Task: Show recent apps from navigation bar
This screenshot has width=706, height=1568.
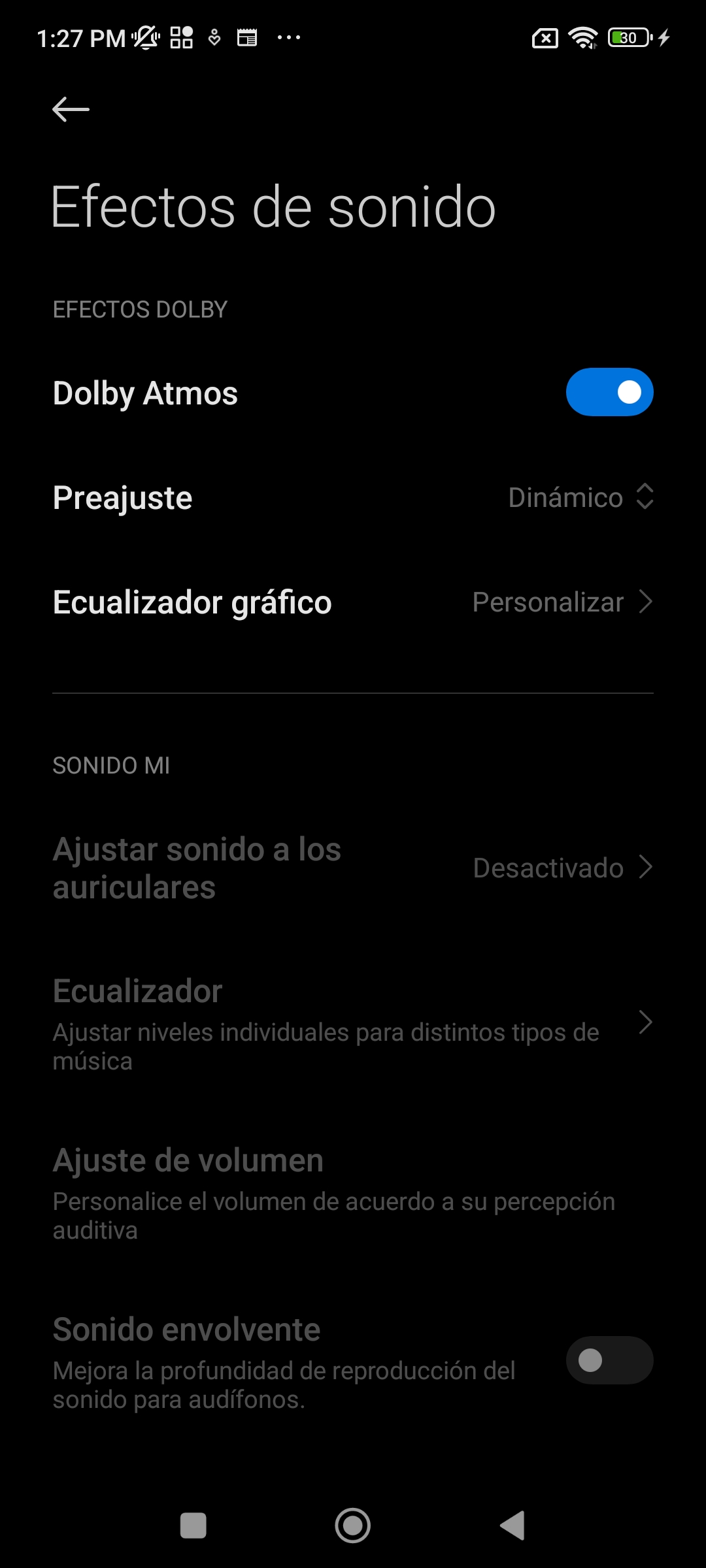Action: [x=193, y=1526]
